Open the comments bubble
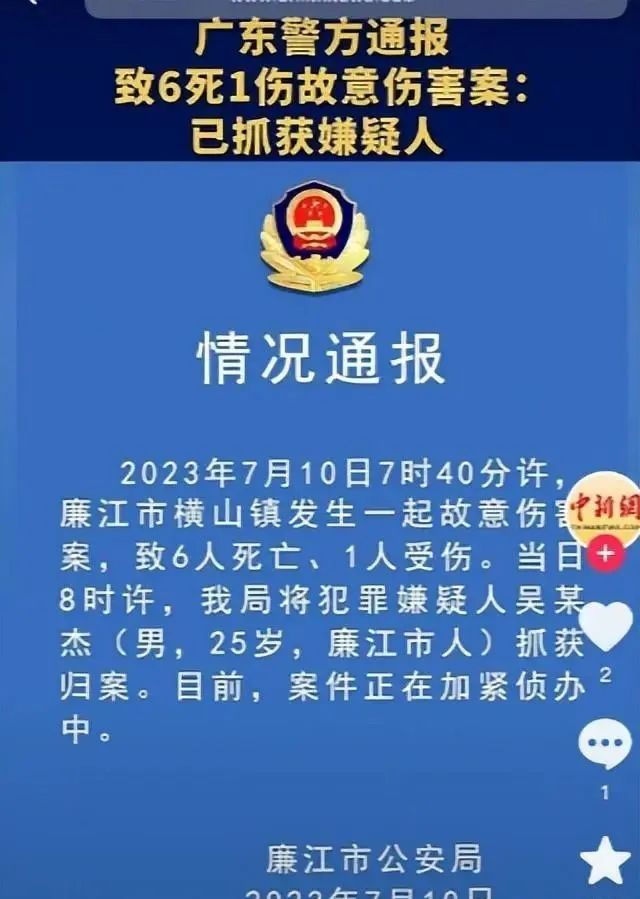This screenshot has height=899, width=640. click(x=606, y=746)
